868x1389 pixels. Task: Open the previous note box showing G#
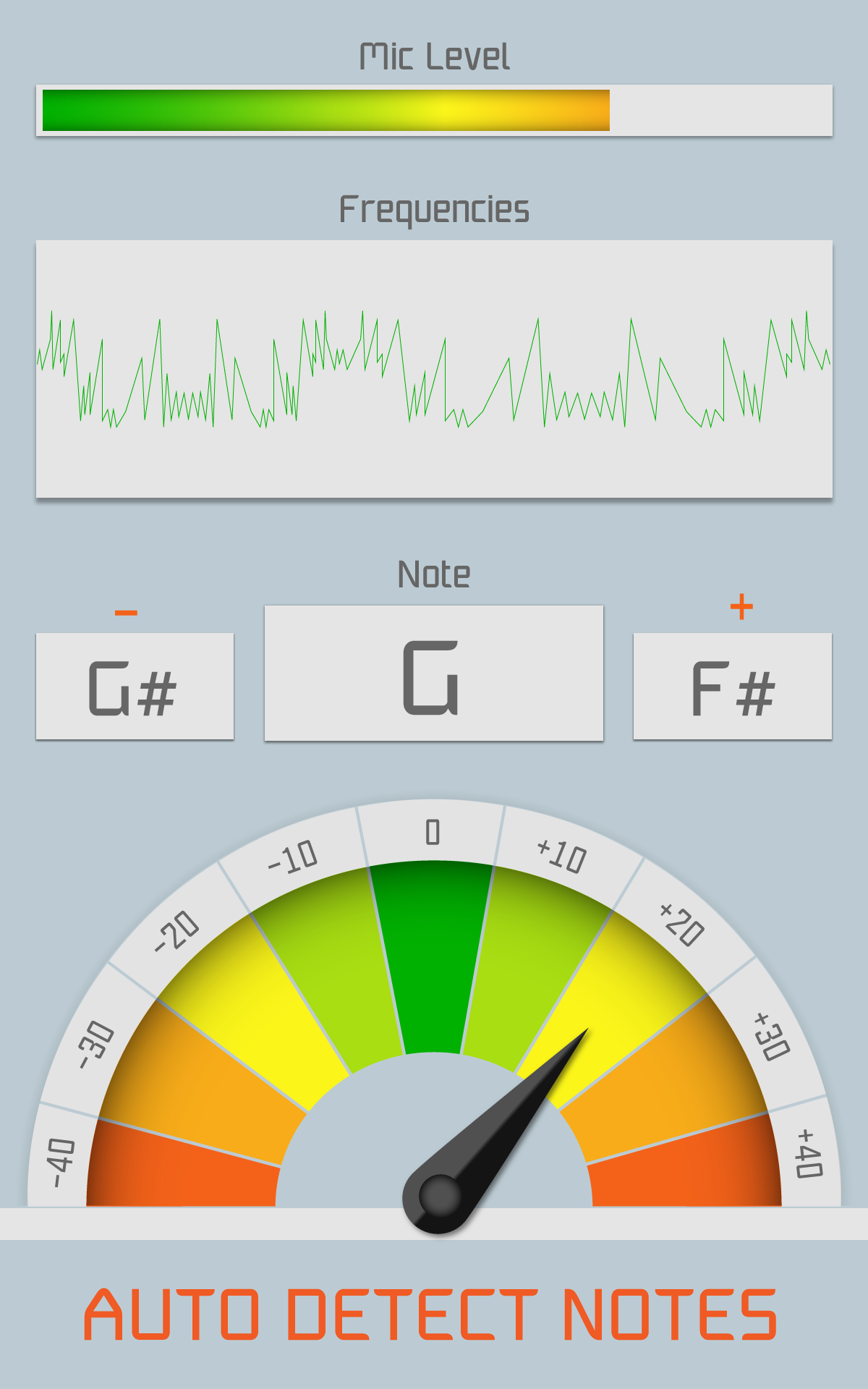click(136, 687)
